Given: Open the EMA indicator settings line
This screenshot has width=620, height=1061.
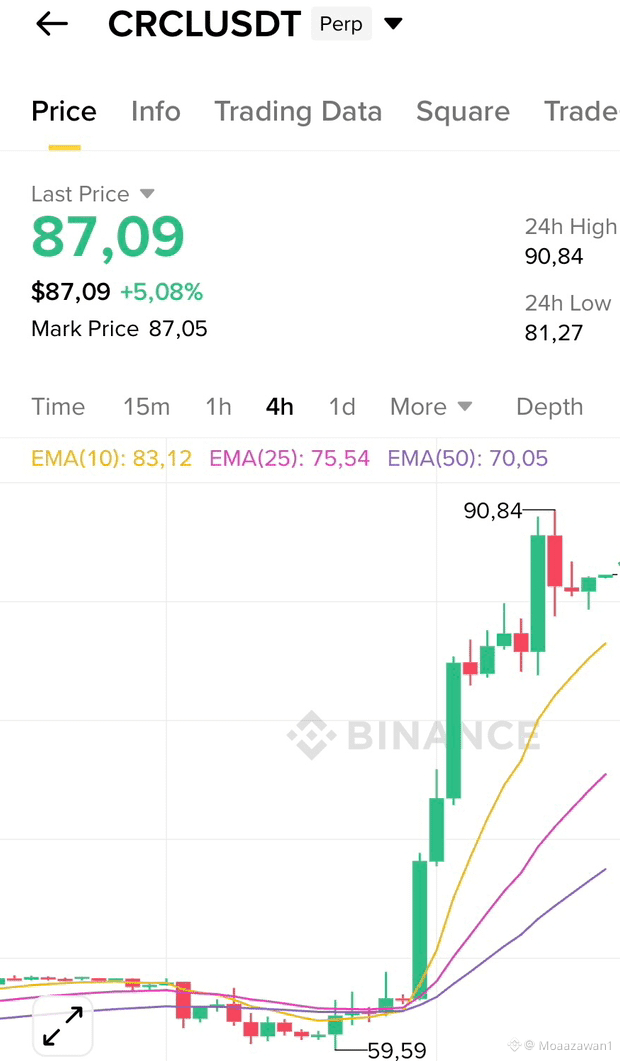Looking at the screenshot, I should tap(290, 458).
